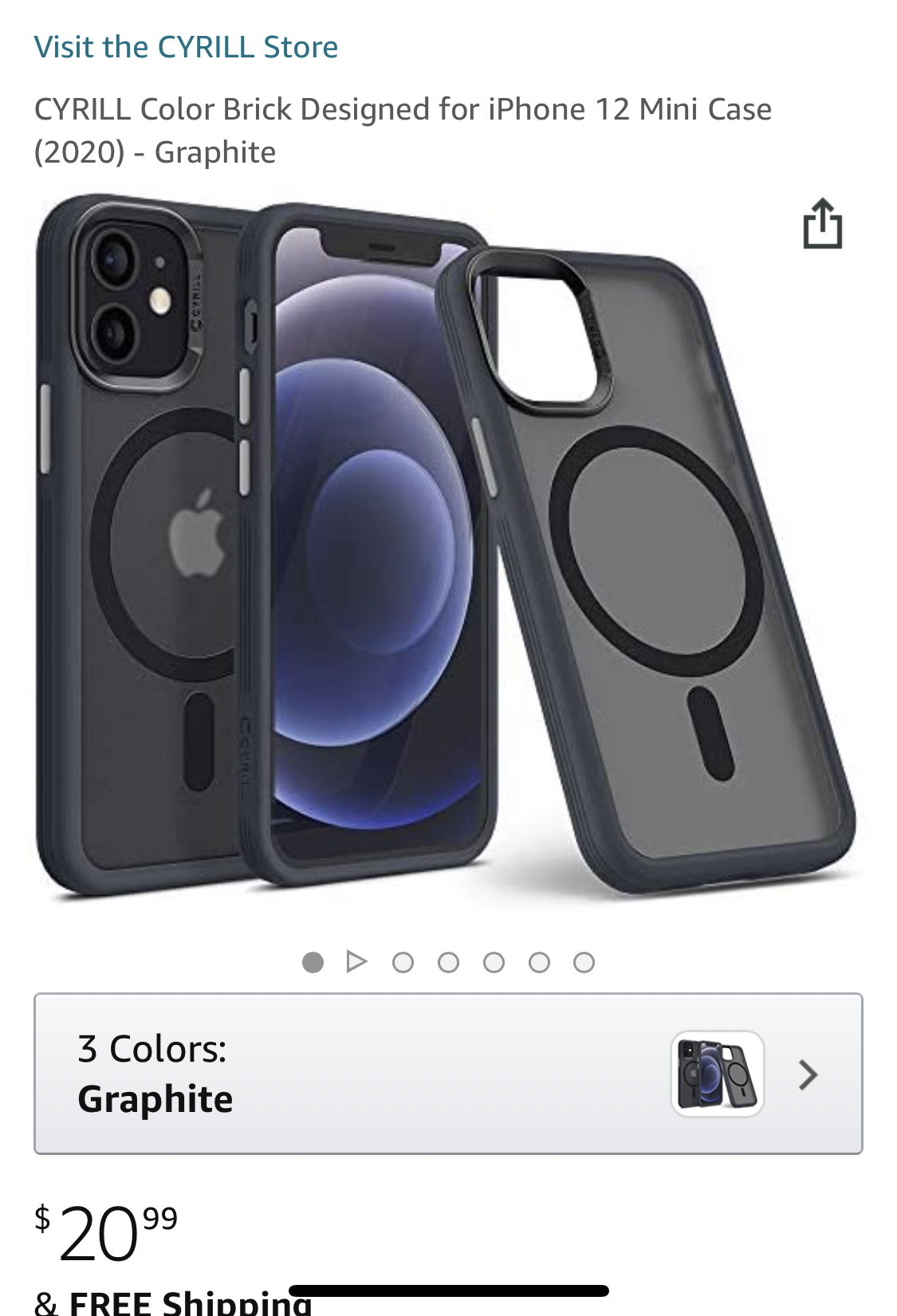Screen dimensions: 897x1316
Task: Share this product
Action: [x=822, y=224]
